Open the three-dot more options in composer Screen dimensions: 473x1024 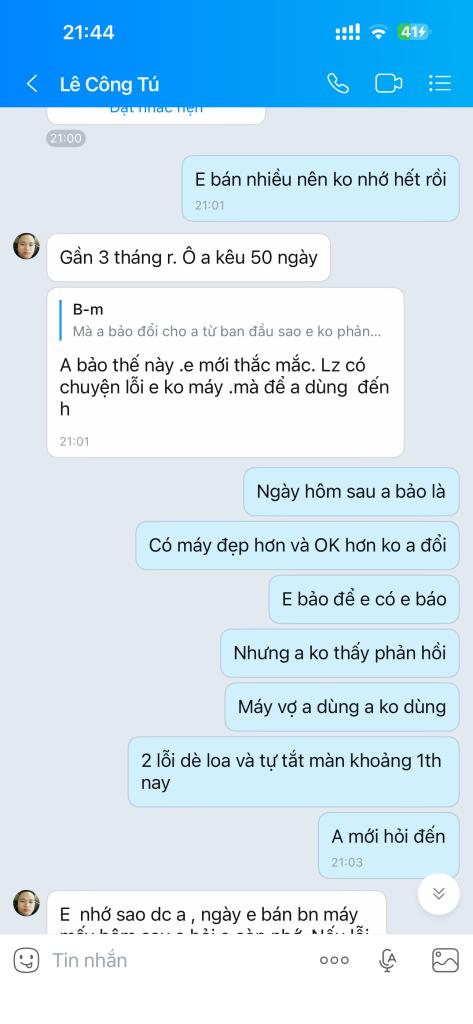point(334,960)
